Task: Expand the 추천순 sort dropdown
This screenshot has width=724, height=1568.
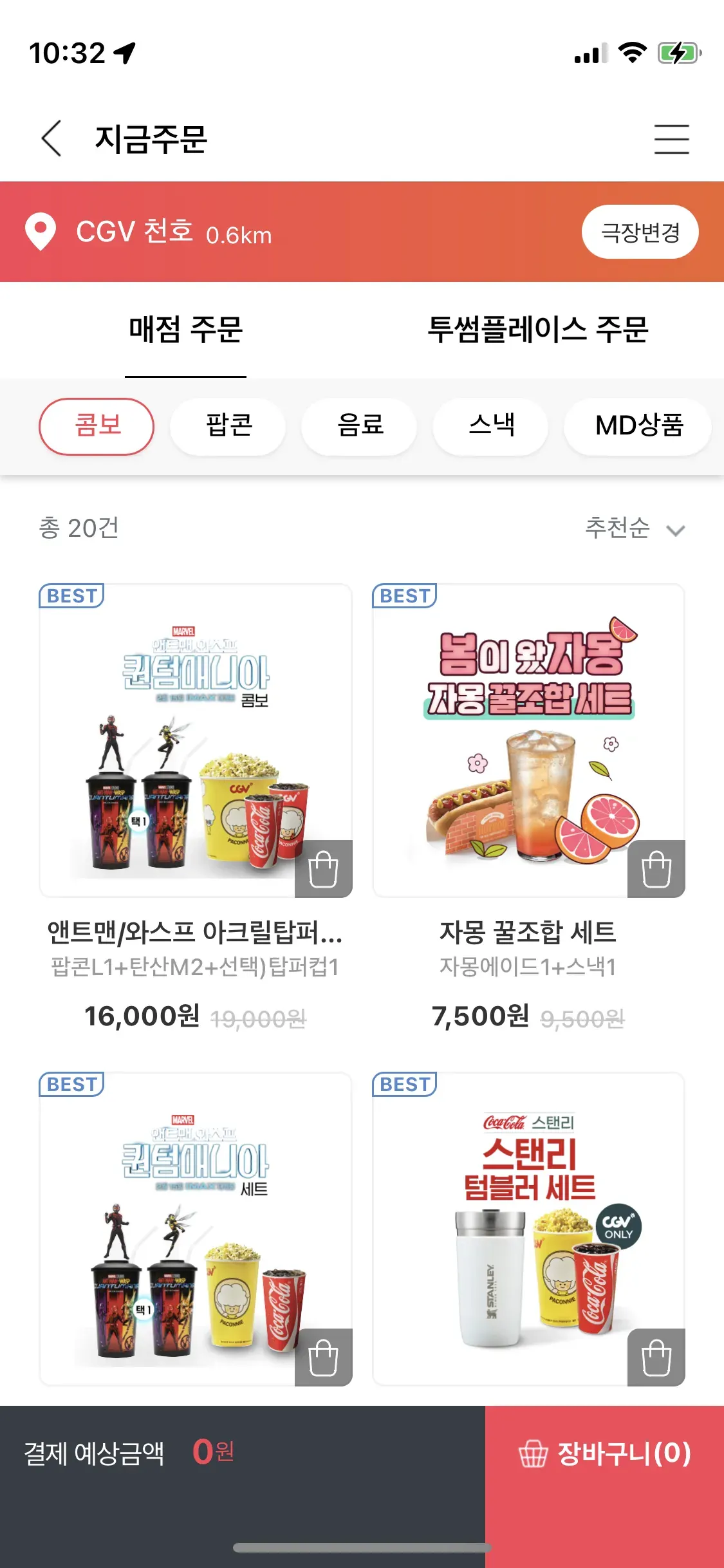Action: point(634,528)
